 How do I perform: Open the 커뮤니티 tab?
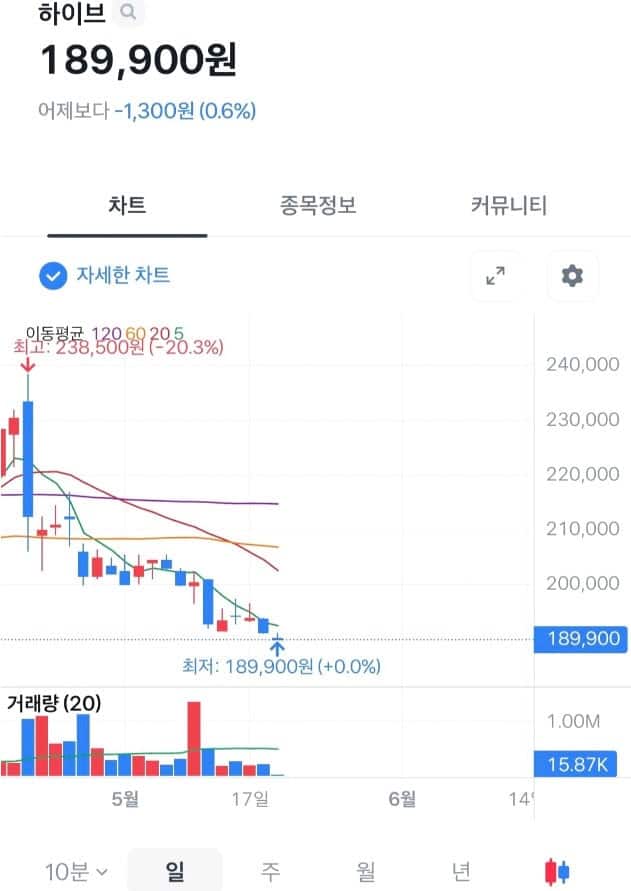[508, 206]
